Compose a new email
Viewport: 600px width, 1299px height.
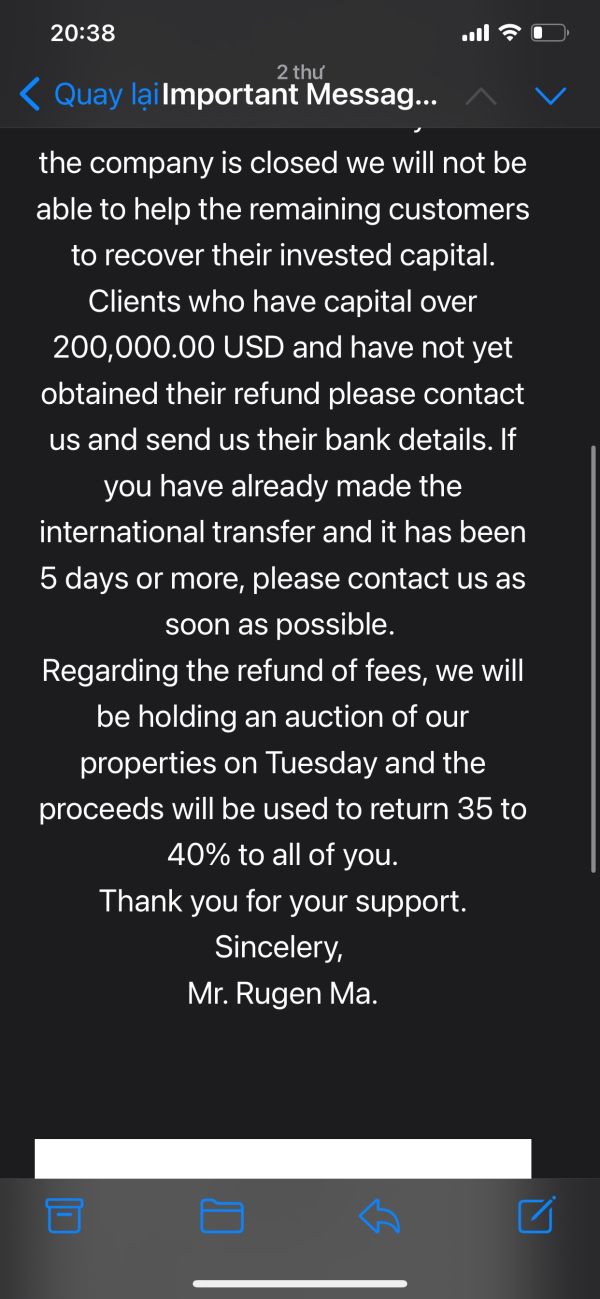click(536, 1214)
